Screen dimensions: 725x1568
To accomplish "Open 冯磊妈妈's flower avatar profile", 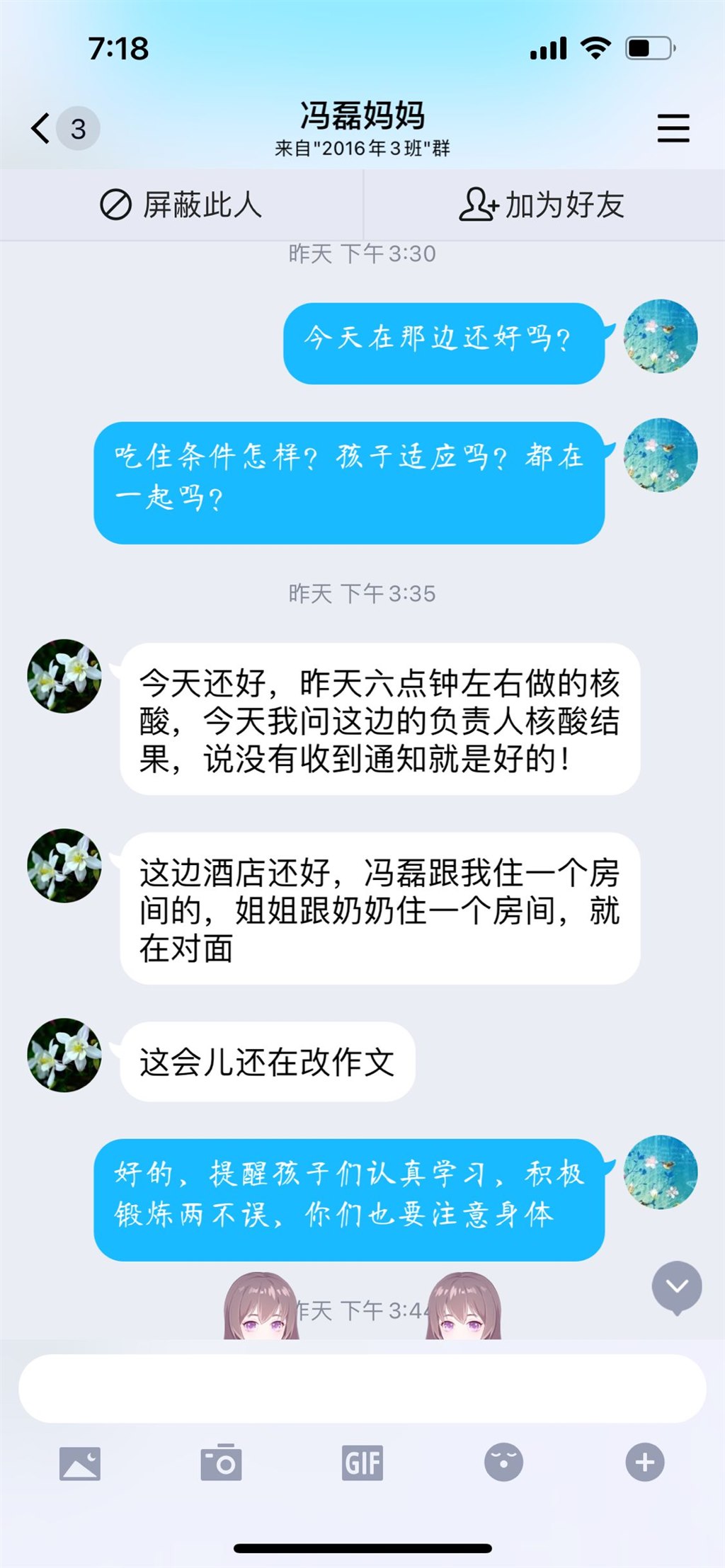I will (x=64, y=676).
